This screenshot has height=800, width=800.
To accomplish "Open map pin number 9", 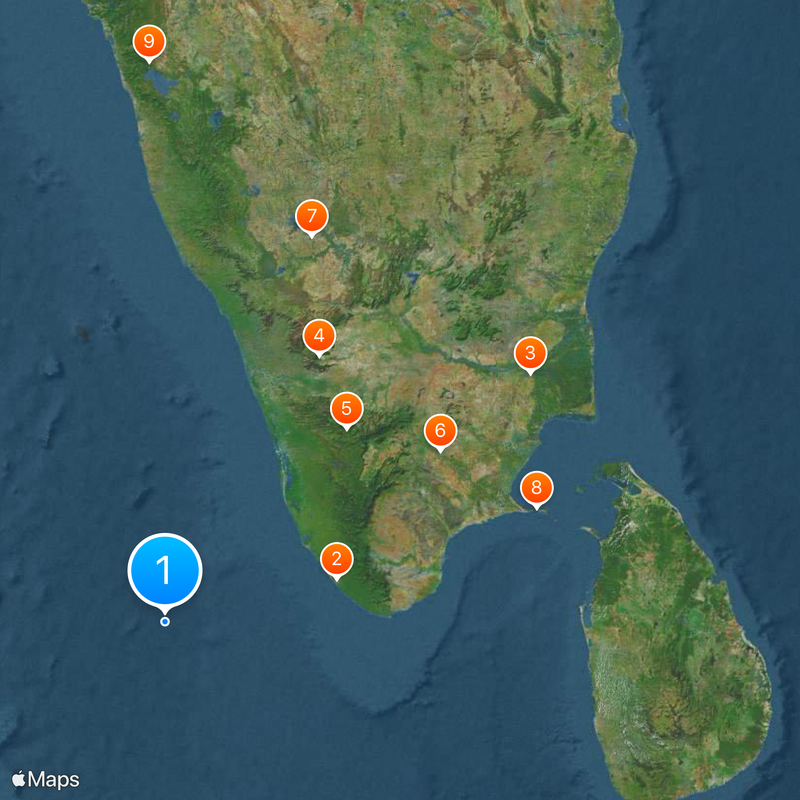I will (150, 42).
